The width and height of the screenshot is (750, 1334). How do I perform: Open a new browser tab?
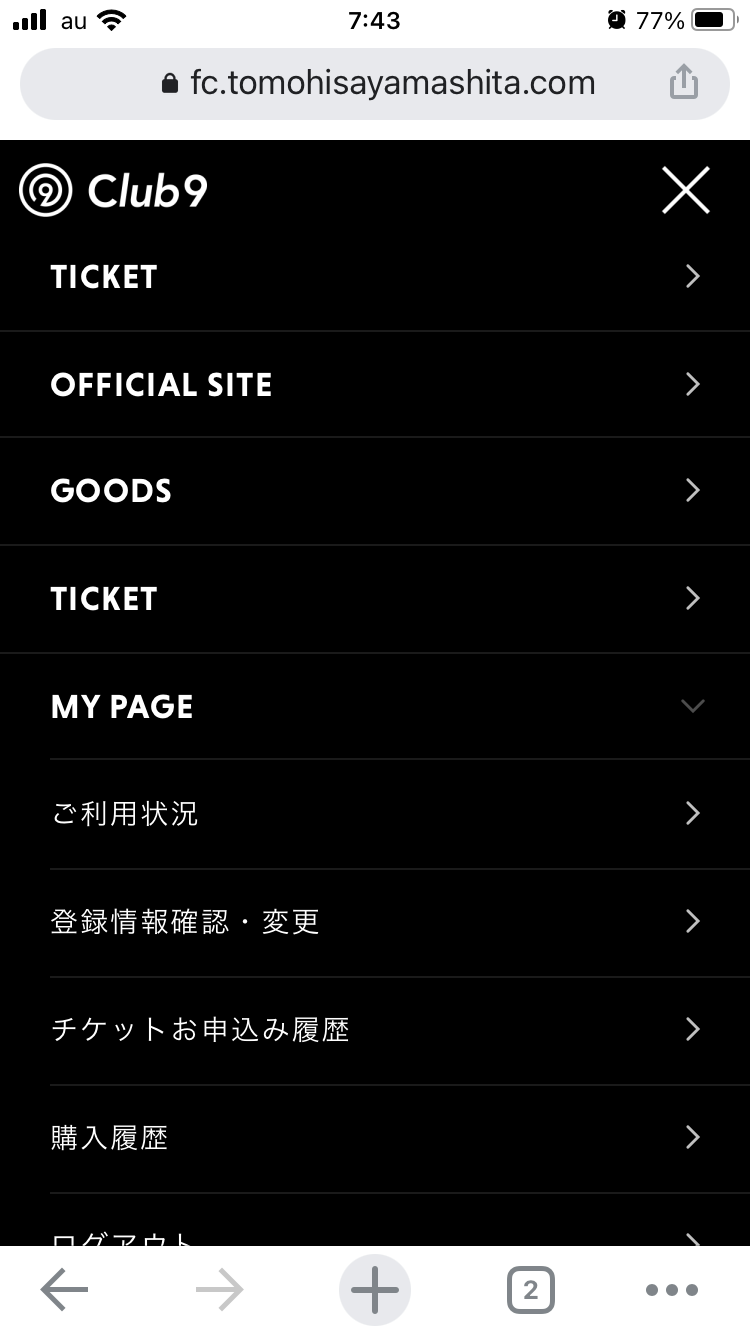coord(375,1290)
